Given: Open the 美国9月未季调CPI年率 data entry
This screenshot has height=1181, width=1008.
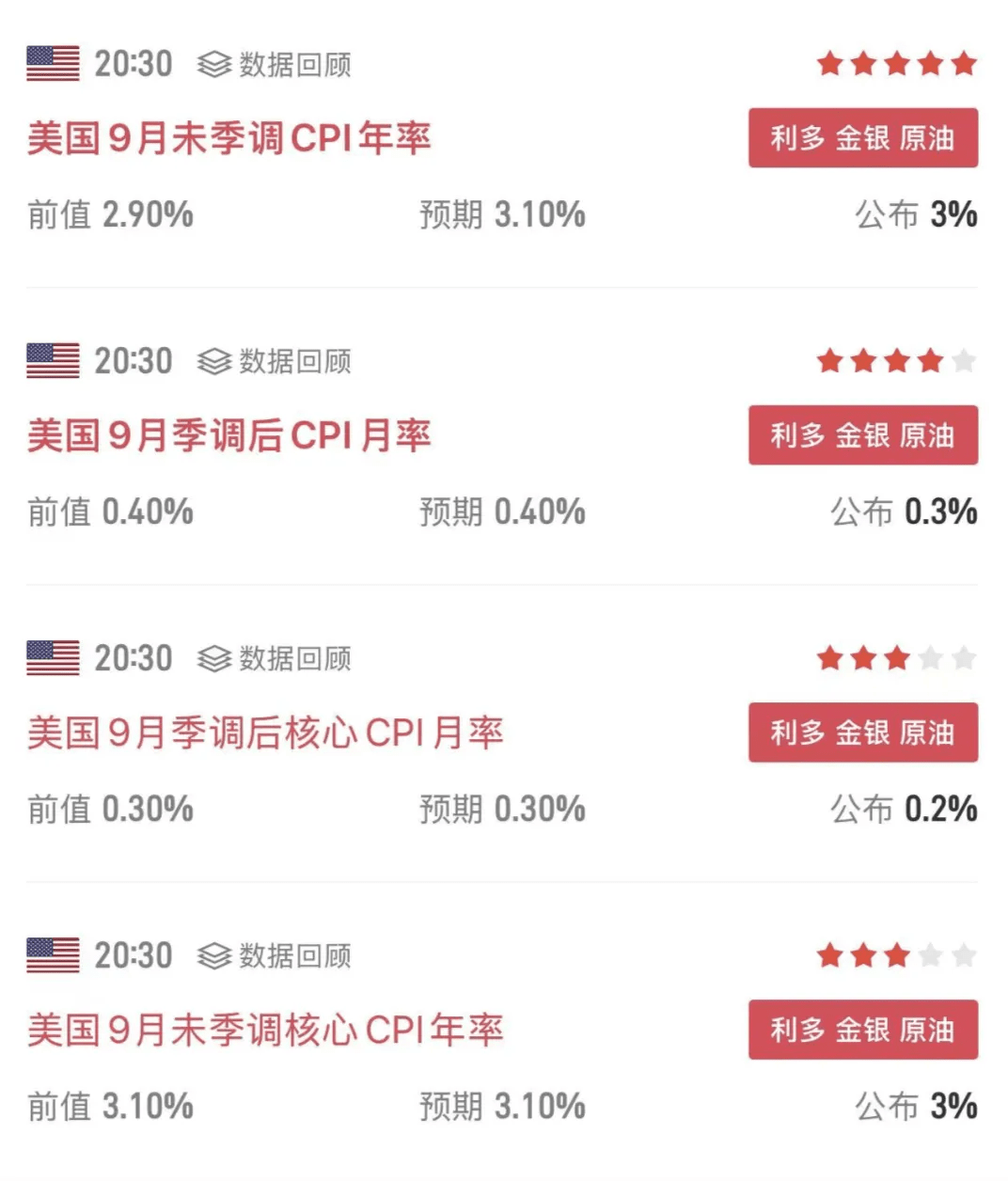Looking at the screenshot, I should coord(228,139).
